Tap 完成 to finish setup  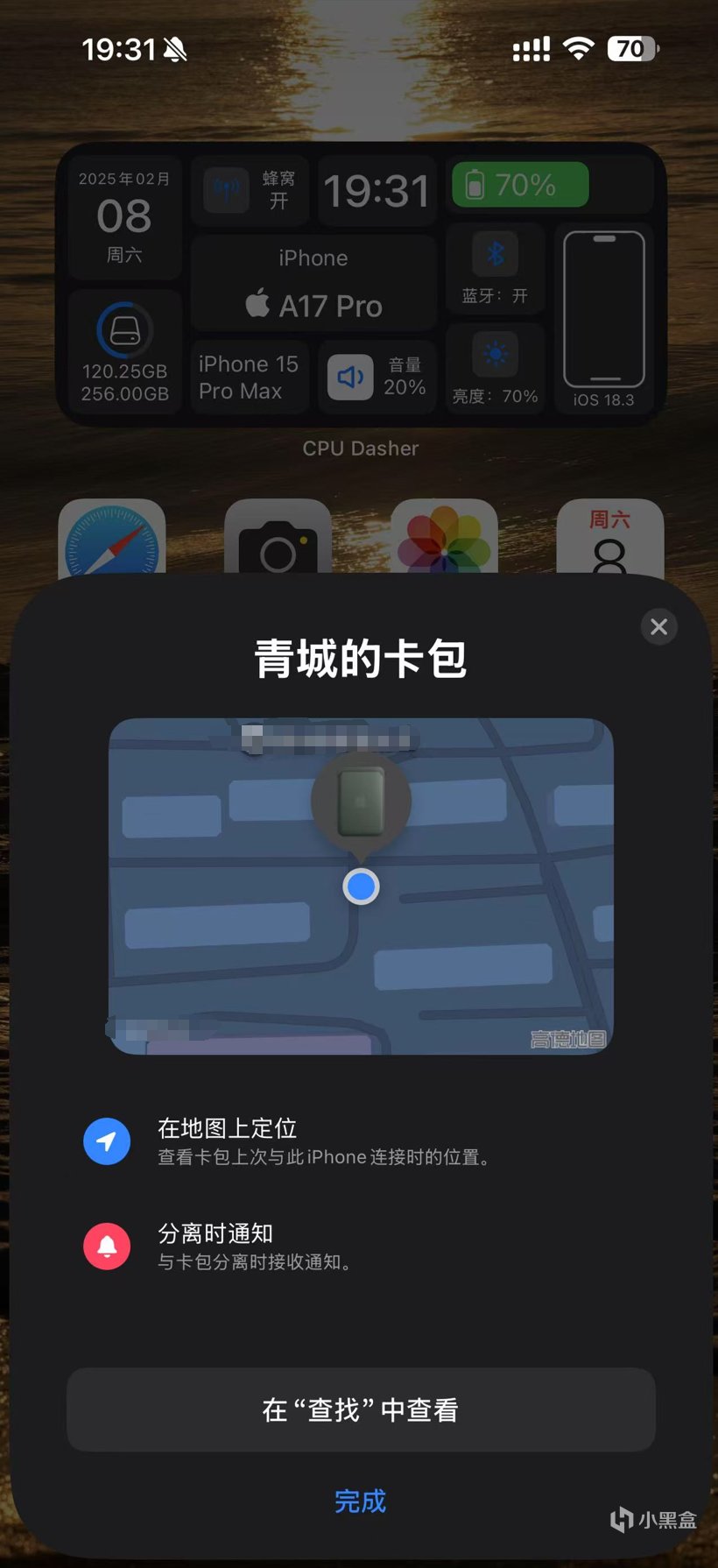click(x=360, y=1501)
